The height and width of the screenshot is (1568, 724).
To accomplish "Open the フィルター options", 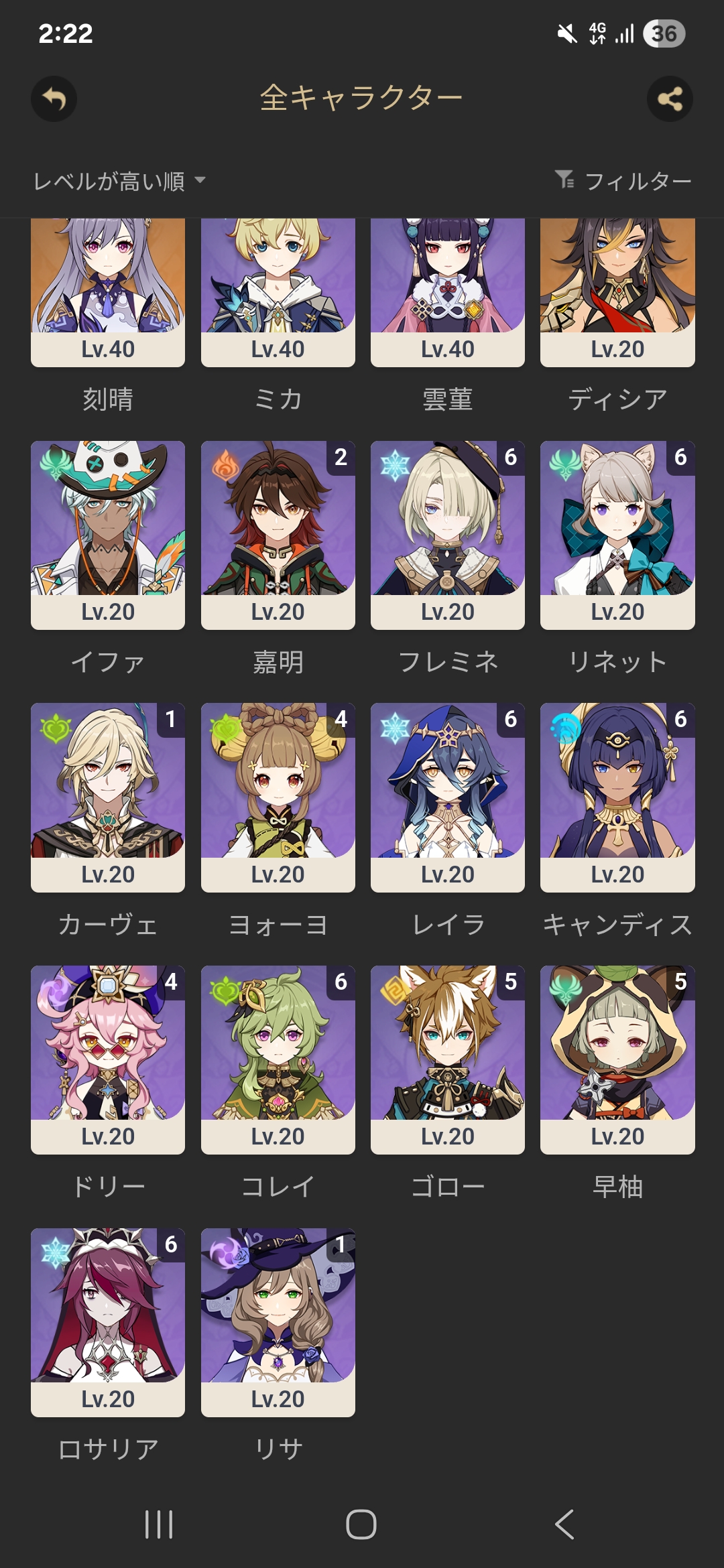I will point(623,181).
